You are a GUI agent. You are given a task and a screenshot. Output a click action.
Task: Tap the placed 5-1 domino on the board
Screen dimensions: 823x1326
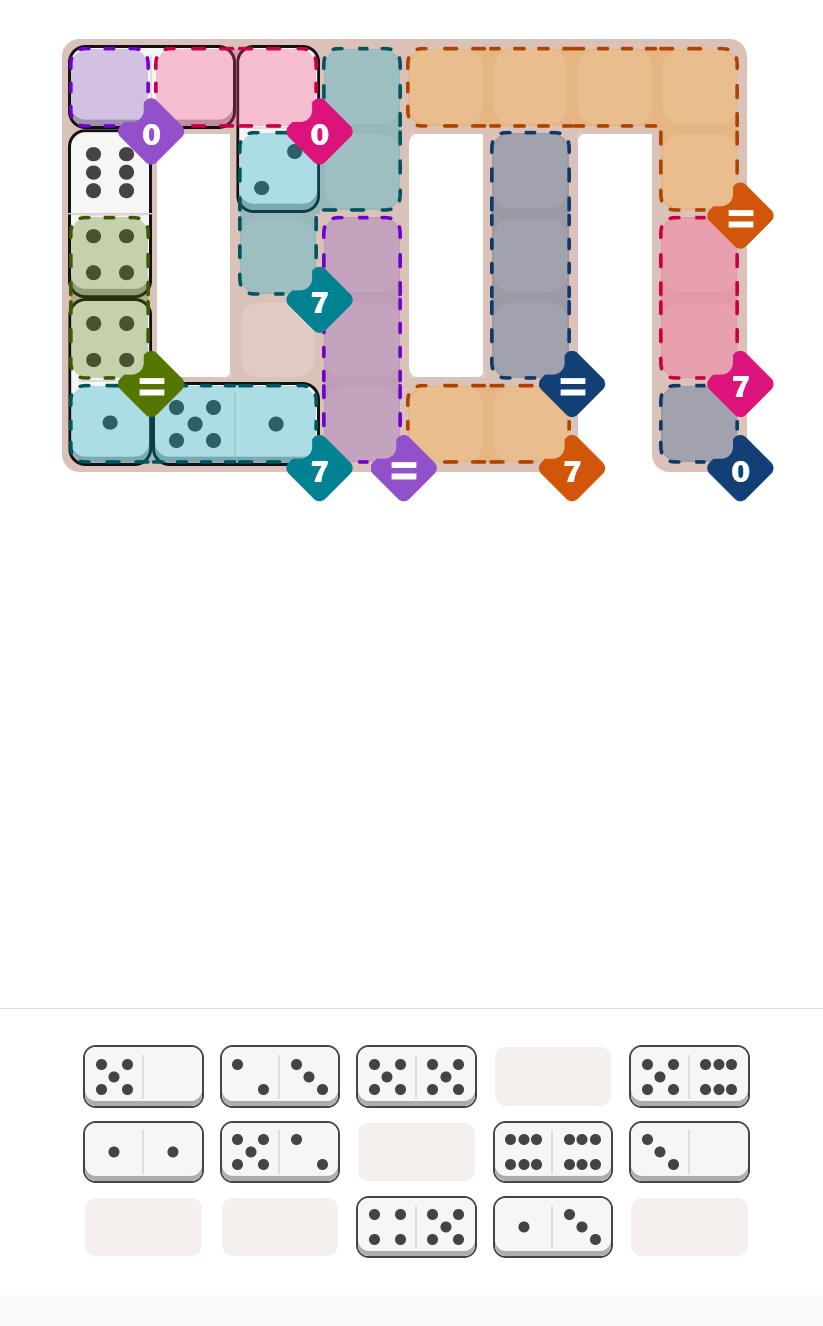pos(235,424)
